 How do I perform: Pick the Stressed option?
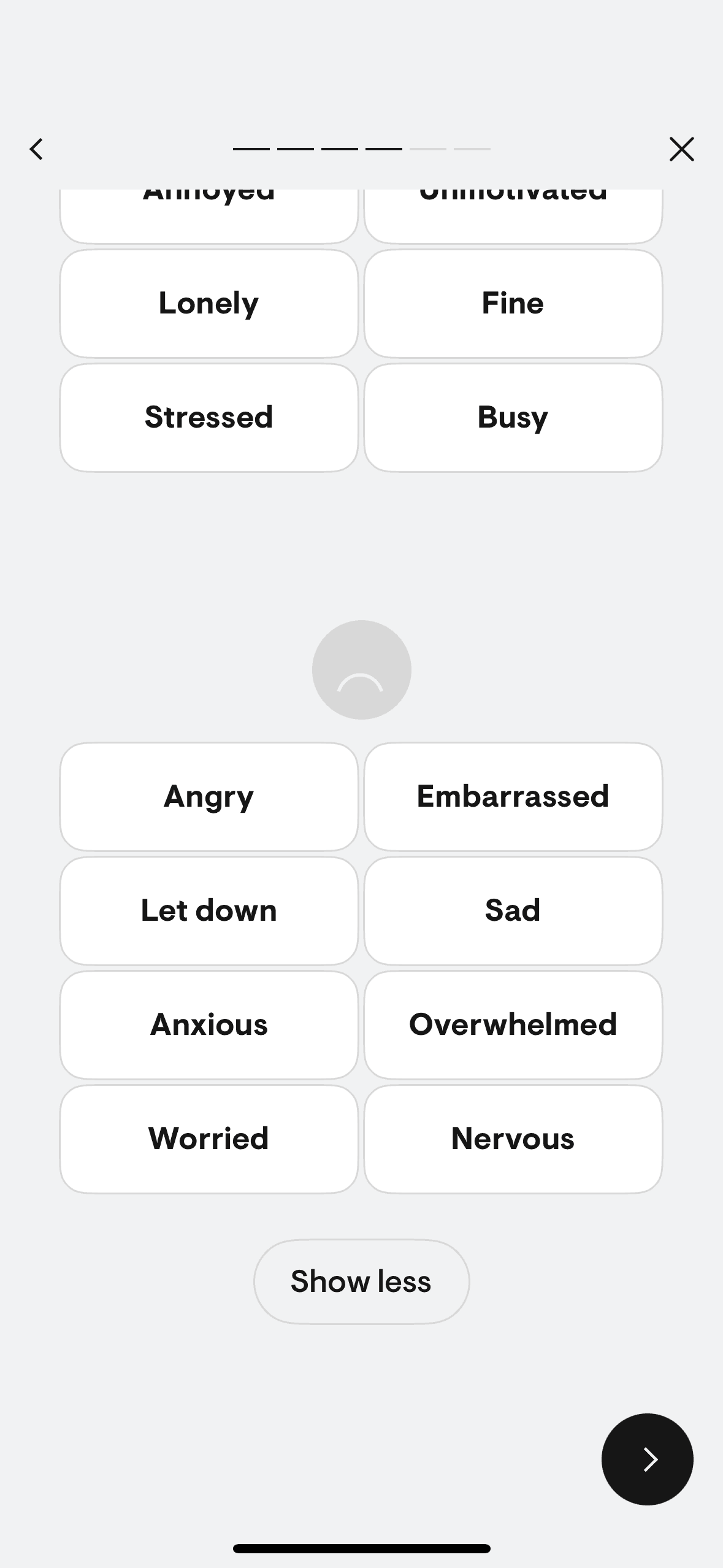[x=208, y=417]
